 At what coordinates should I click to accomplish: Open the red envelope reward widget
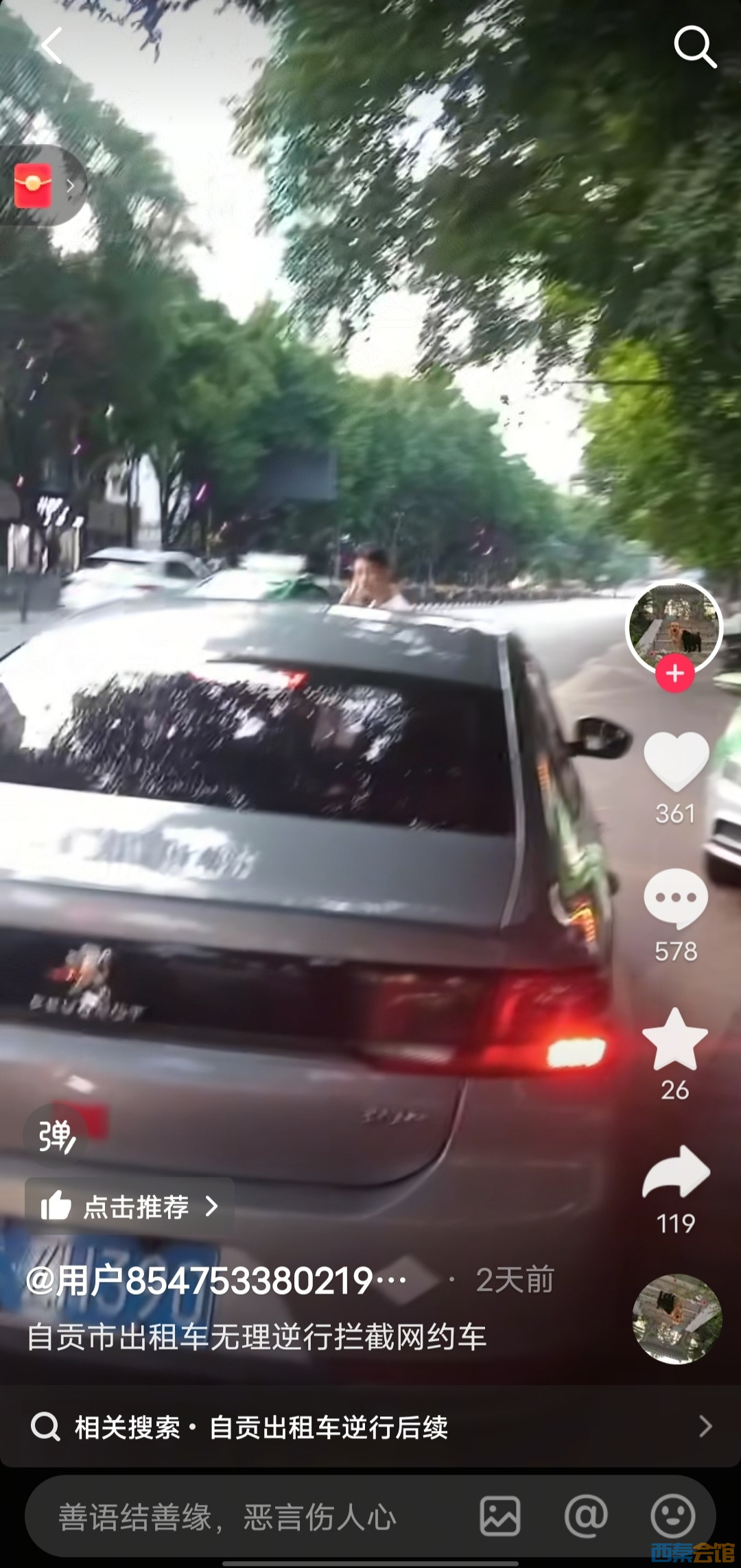34,185
